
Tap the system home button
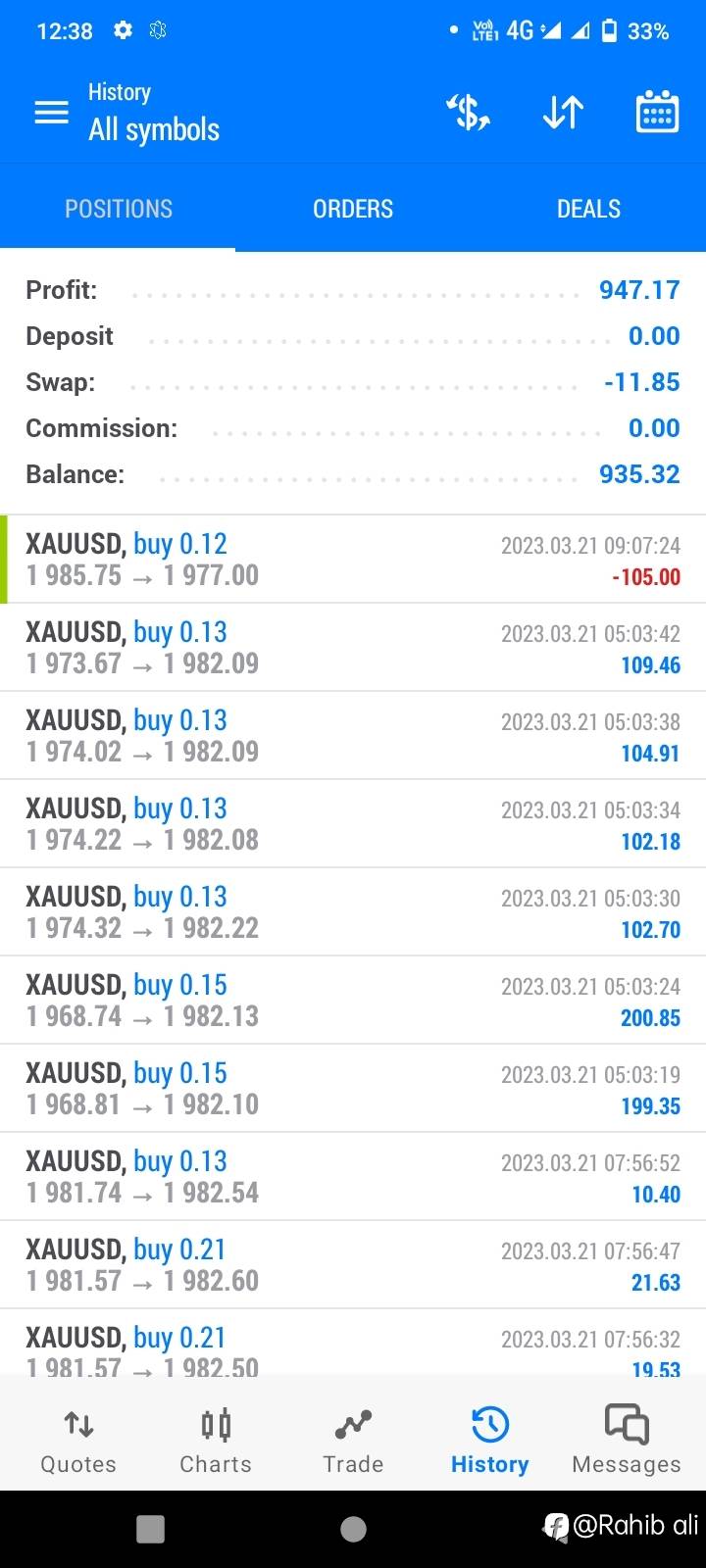[353, 1529]
